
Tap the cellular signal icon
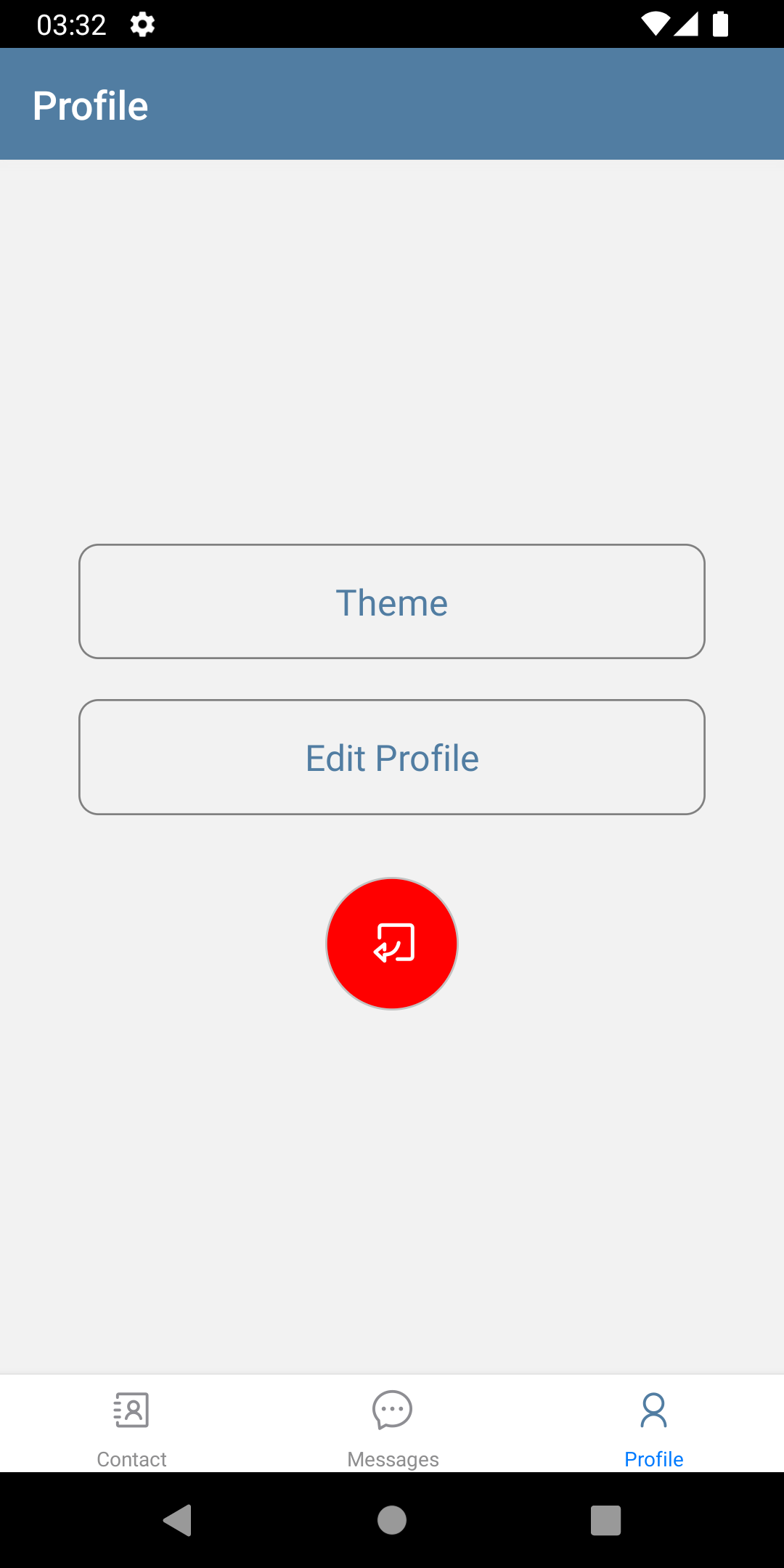pos(688,23)
